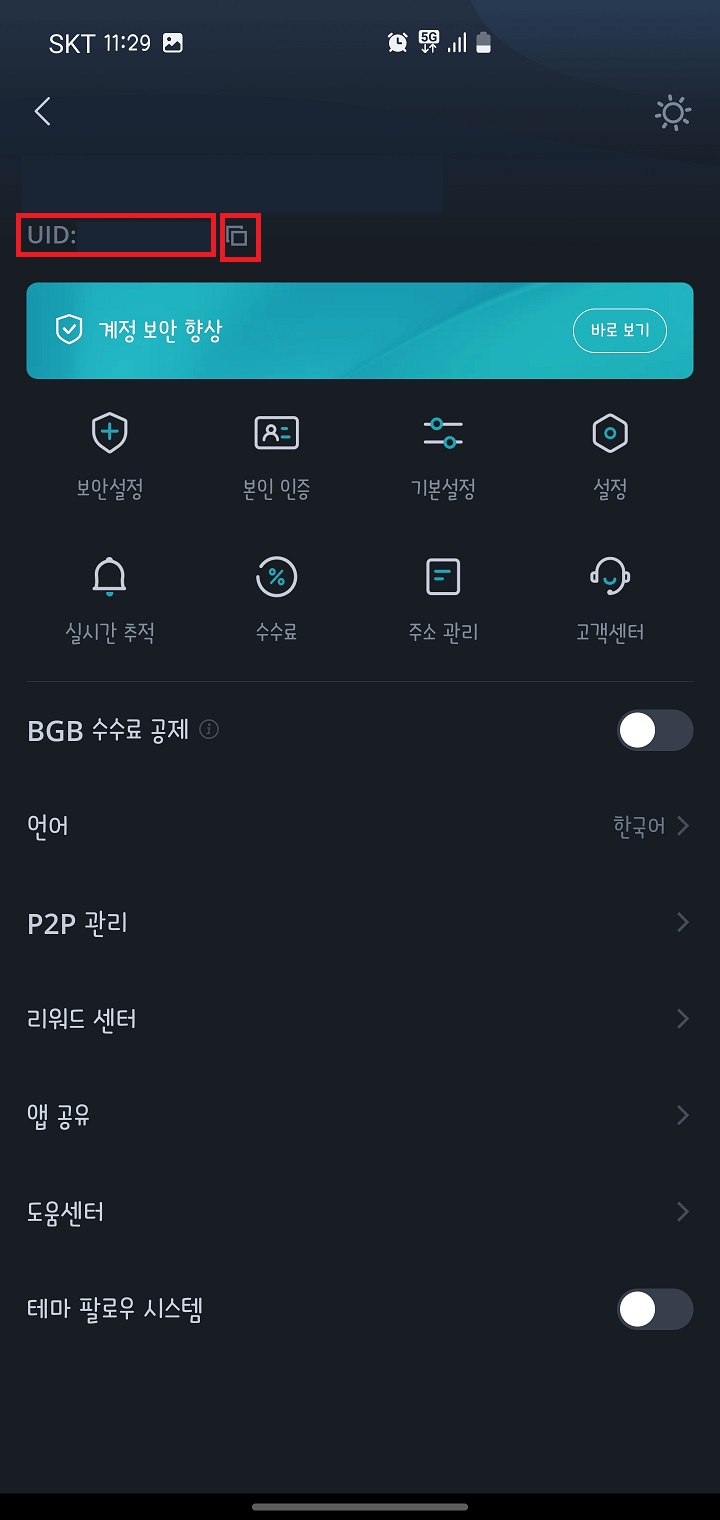Tap the 바로 보기 button
Viewport: 720px width, 1520px height.
click(x=620, y=331)
